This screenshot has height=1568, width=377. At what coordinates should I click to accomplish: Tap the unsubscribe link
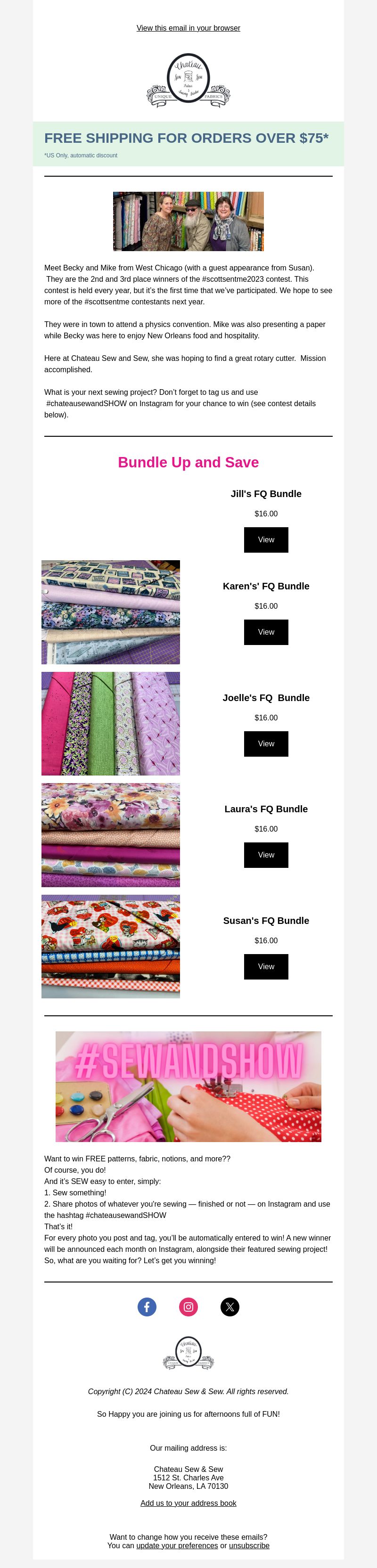coord(249,1545)
